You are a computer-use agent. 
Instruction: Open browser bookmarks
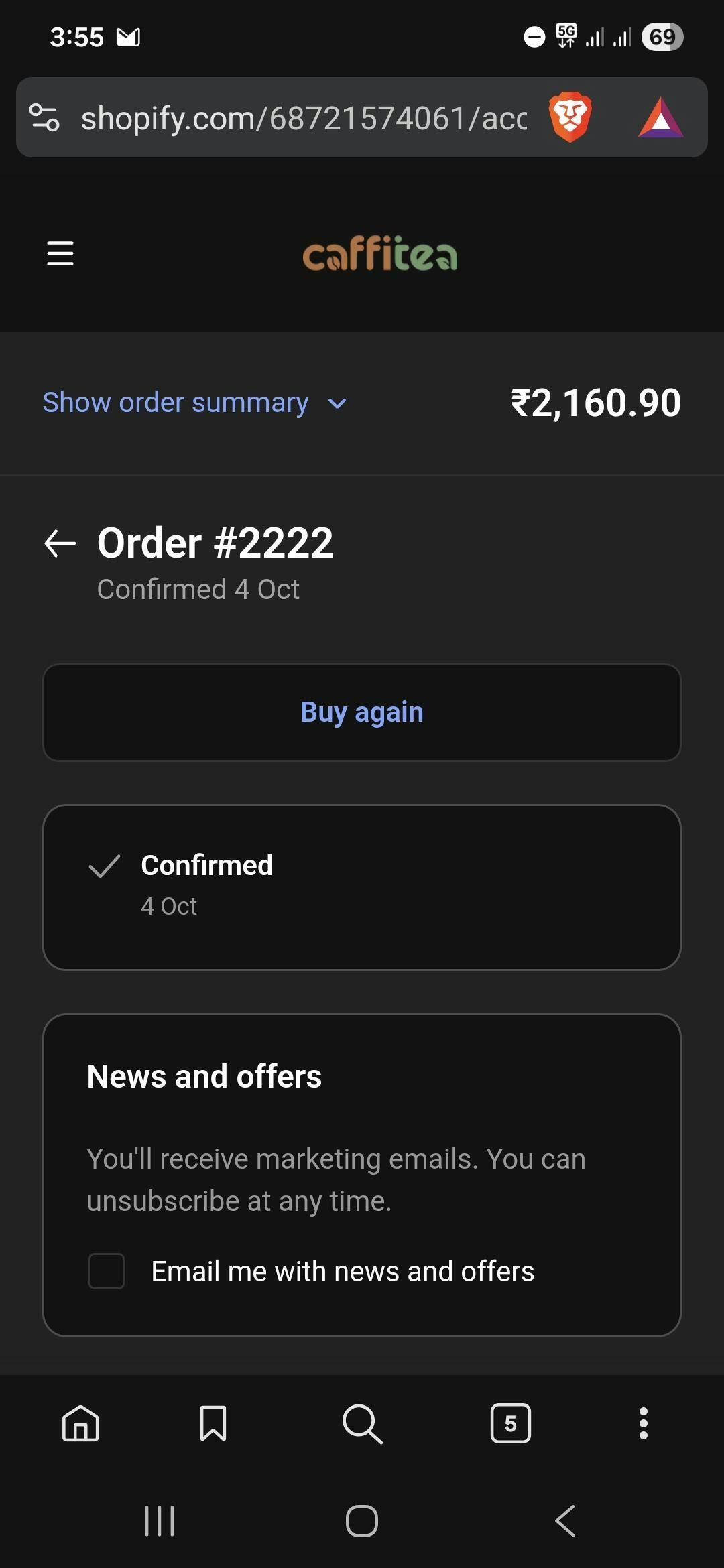tap(213, 1423)
